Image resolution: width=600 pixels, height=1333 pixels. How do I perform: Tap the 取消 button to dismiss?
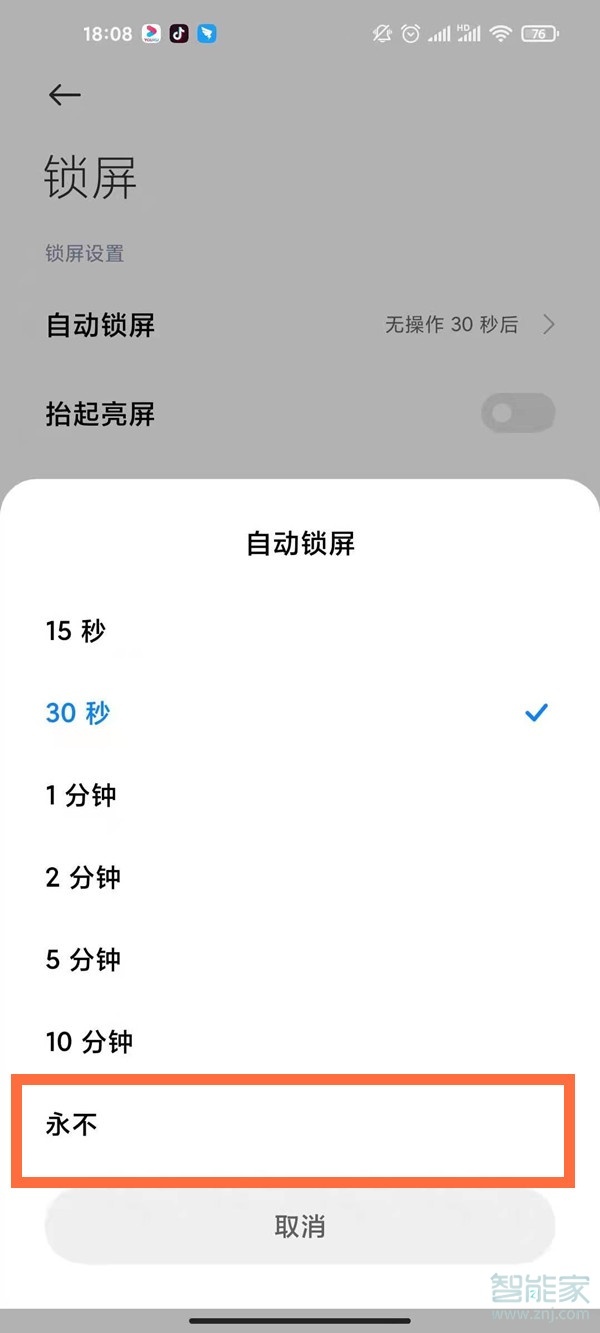299,1226
